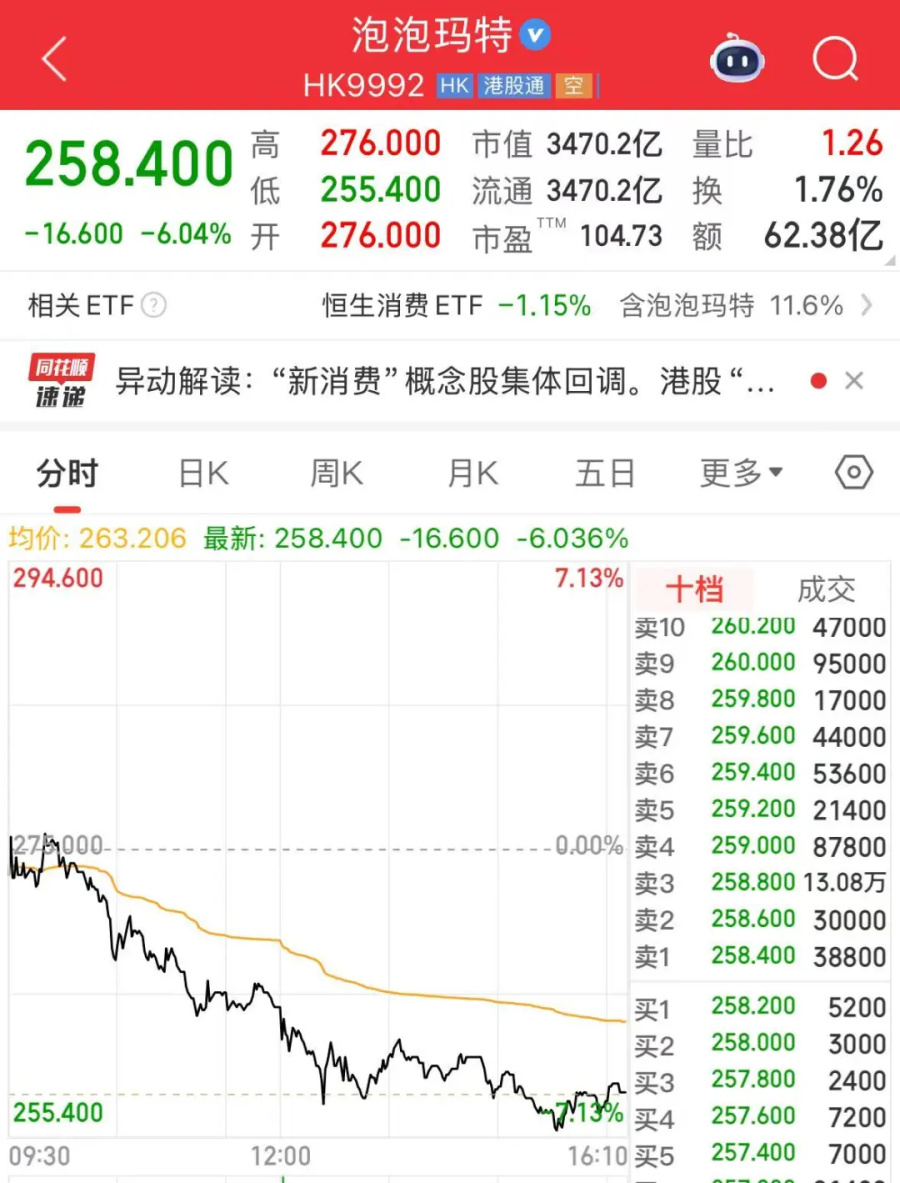Open the search magnifier icon
The width and height of the screenshot is (900, 1183).
(836, 59)
